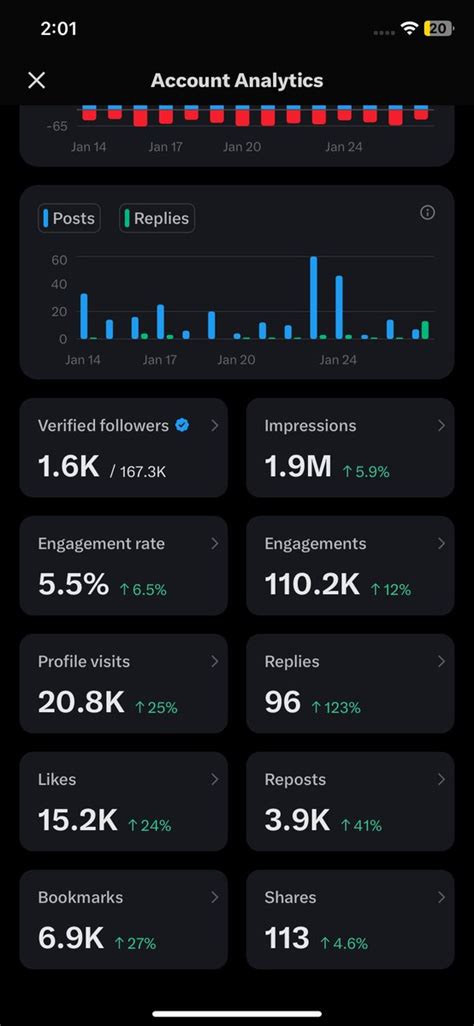
Task: Toggle the Posts series in the chart
Action: click(x=69, y=219)
